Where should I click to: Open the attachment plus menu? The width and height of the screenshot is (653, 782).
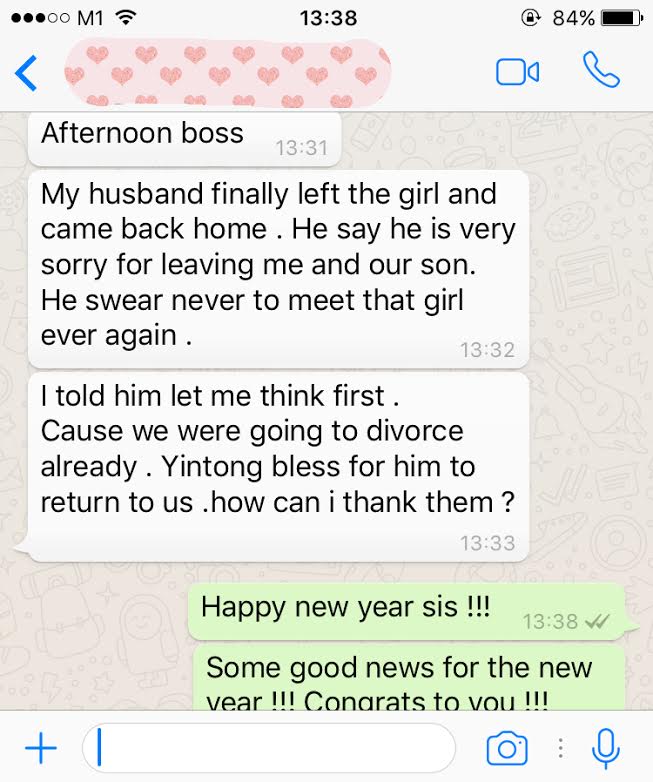pyautogui.click(x=40, y=748)
